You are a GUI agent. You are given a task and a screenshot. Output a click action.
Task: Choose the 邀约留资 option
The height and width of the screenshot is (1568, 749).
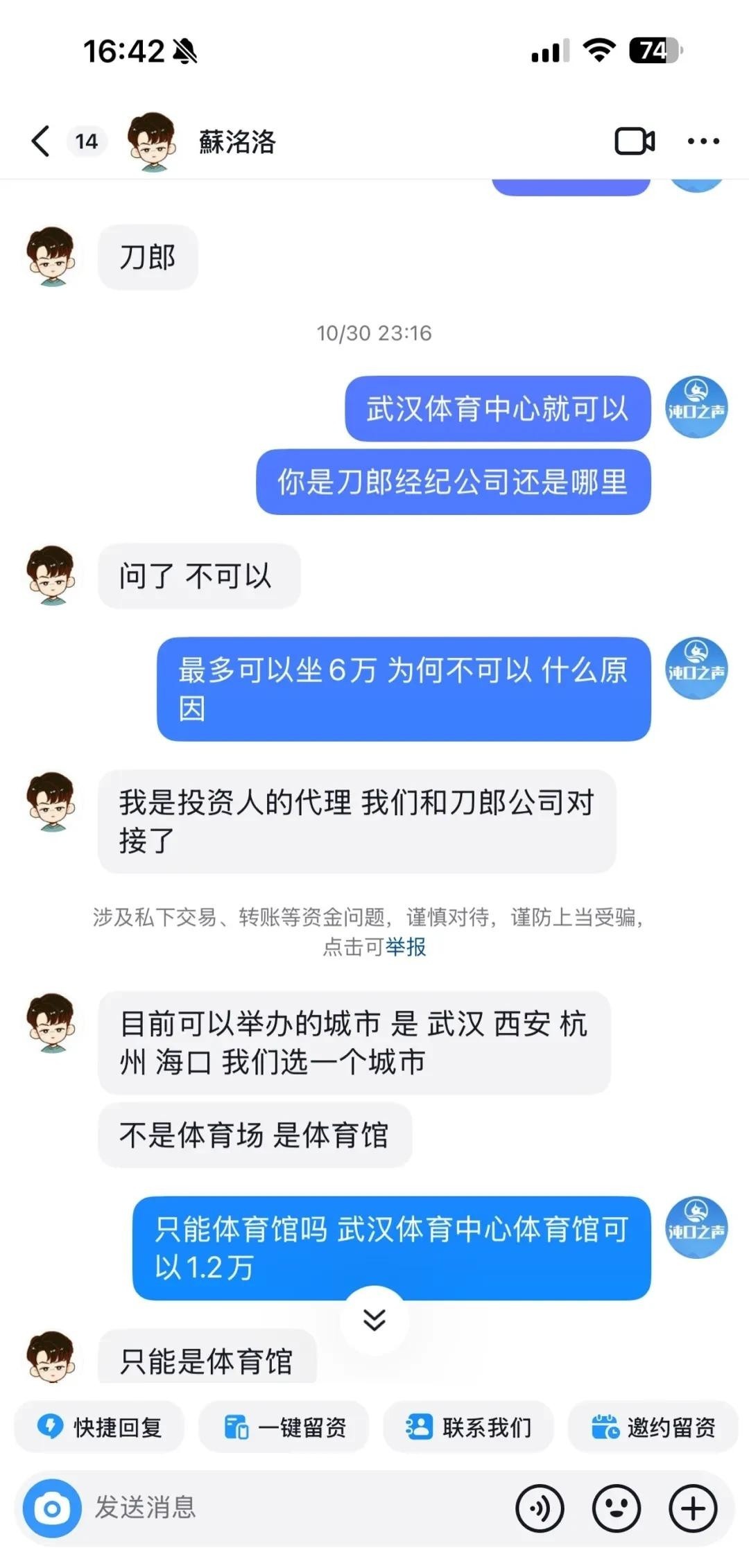tap(653, 1427)
